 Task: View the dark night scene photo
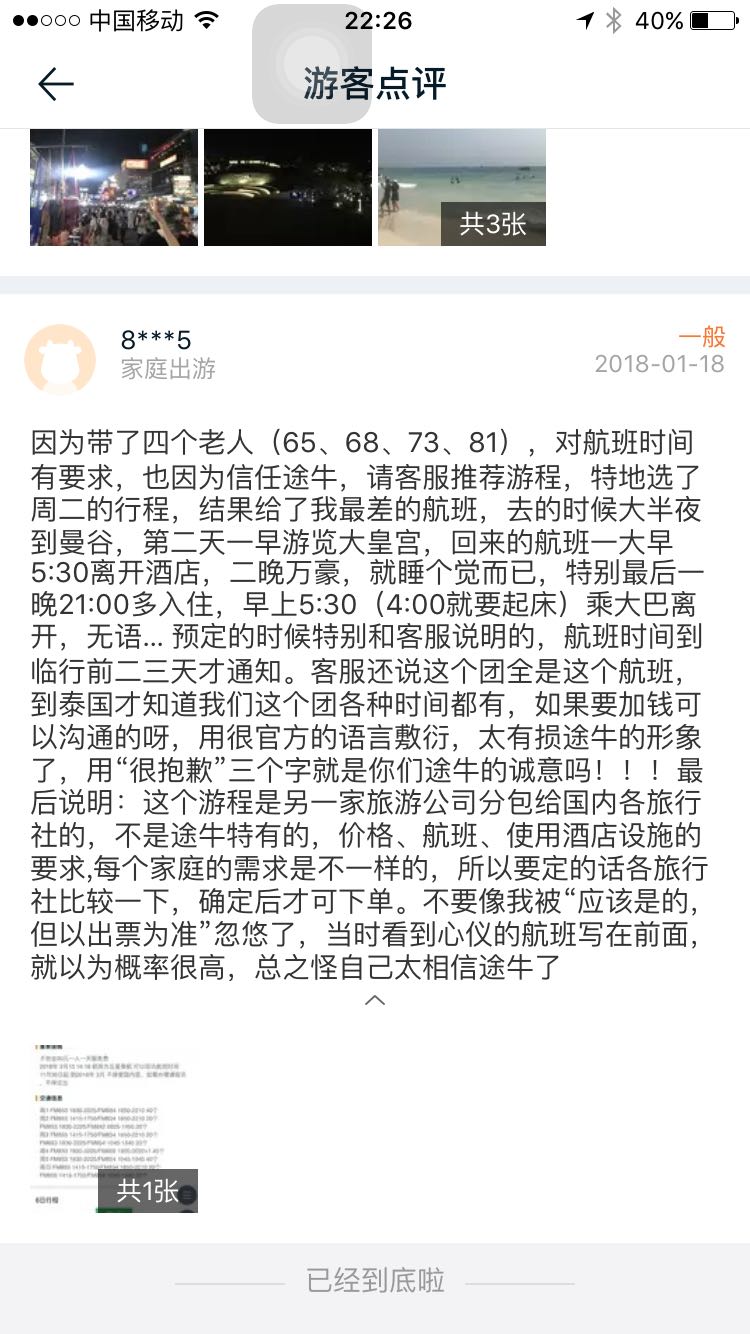click(x=288, y=187)
